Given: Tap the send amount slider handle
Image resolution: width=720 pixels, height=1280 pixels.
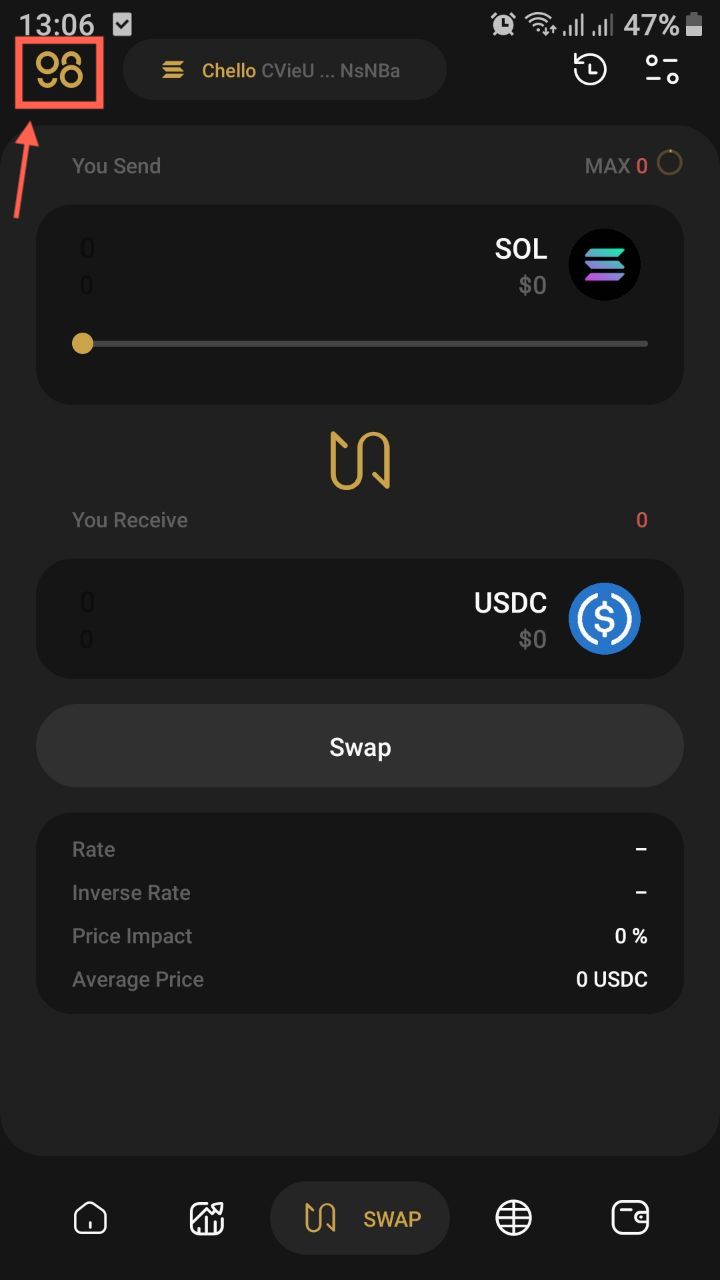Looking at the screenshot, I should click(x=83, y=343).
